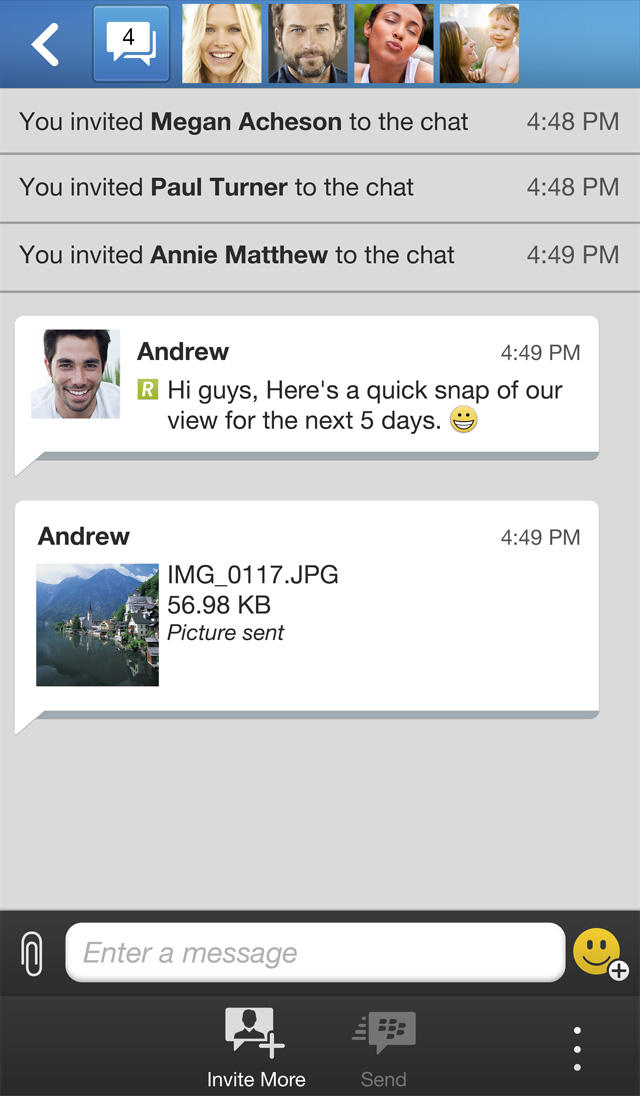
Task: View the mother and baby participant's avatar
Action: click(479, 44)
